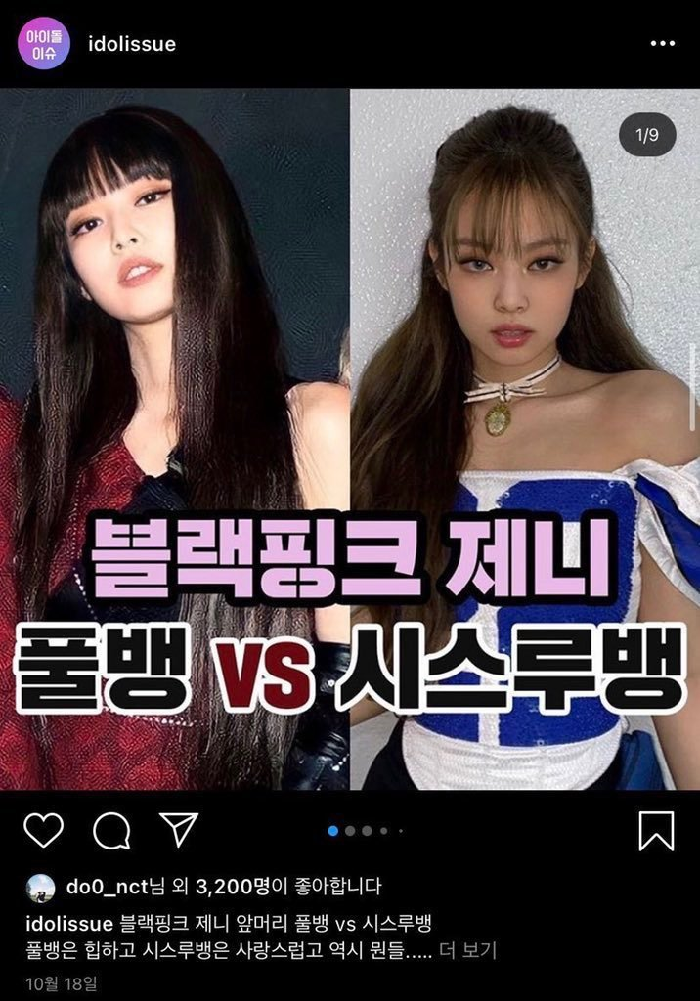This screenshot has width=700, height=1001.
Task: Open the post's carousel image
Action: click(350, 440)
